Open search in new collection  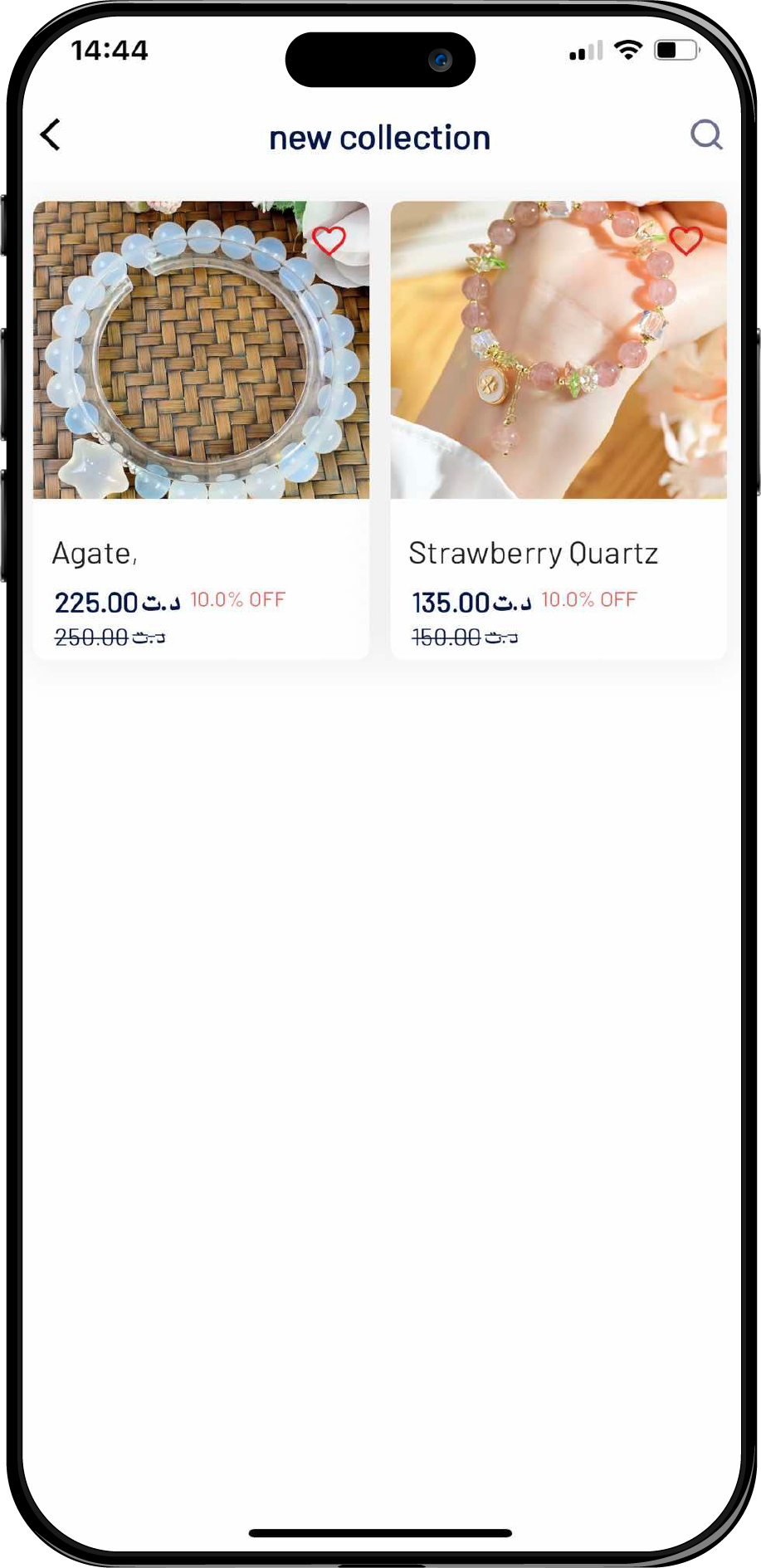[x=706, y=134]
